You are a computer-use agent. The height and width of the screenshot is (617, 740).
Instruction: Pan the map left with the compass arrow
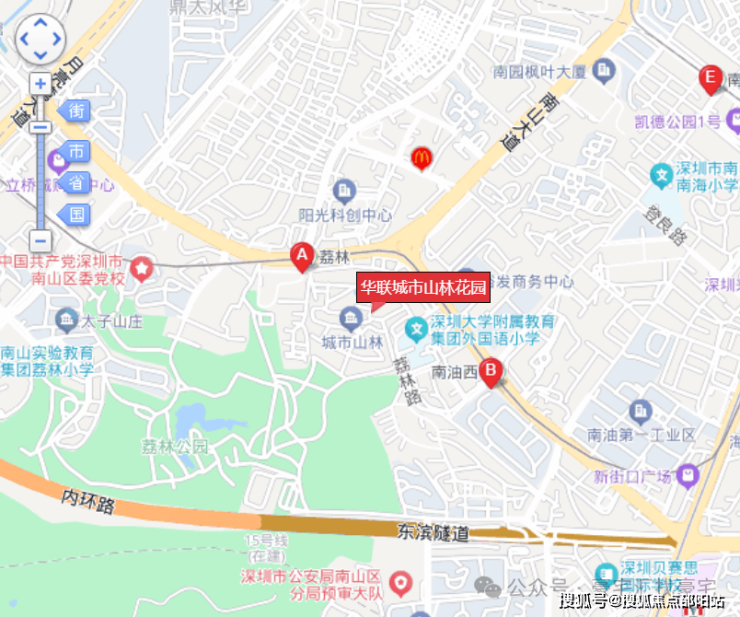[25, 40]
